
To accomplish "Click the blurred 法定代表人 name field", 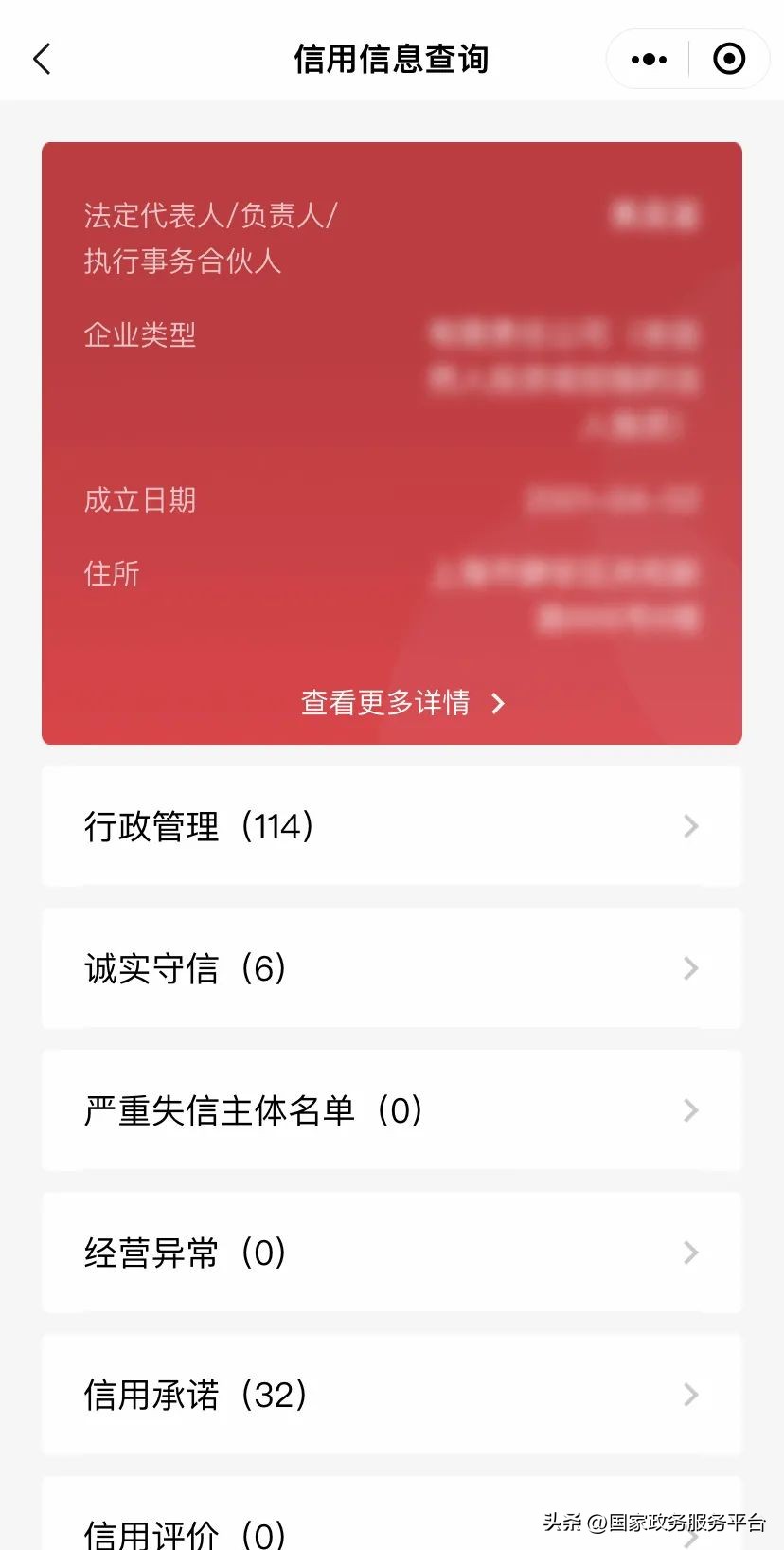I will click(x=653, y=216).
